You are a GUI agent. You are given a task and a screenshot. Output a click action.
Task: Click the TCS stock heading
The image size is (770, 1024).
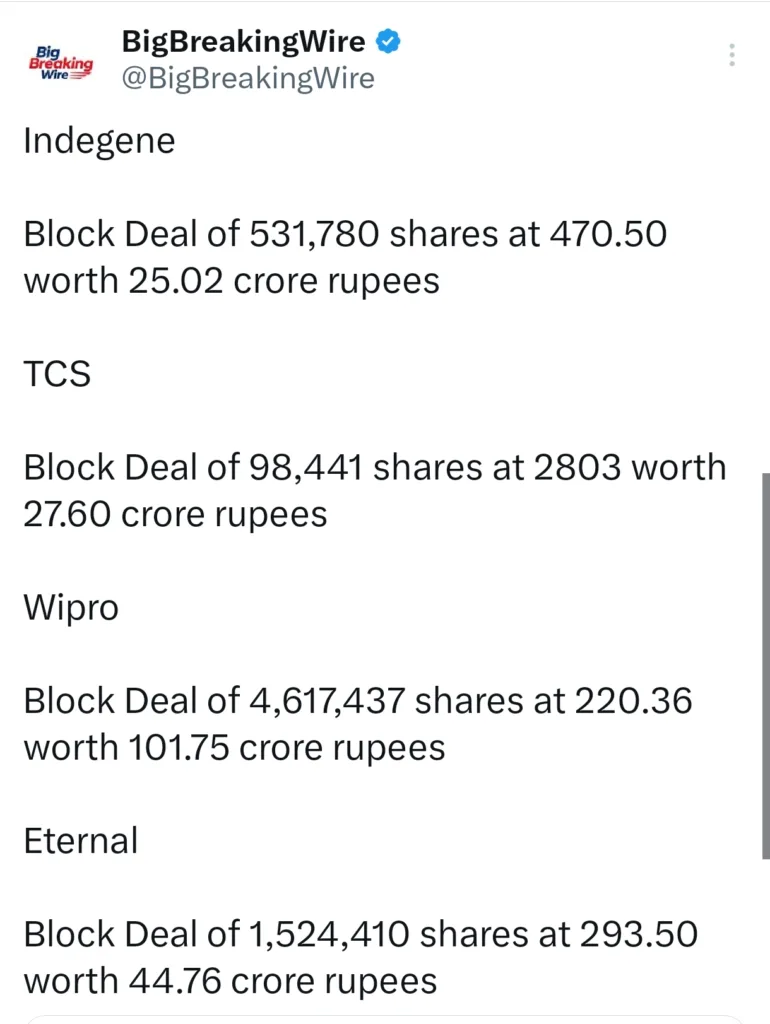tap(57, 374)
